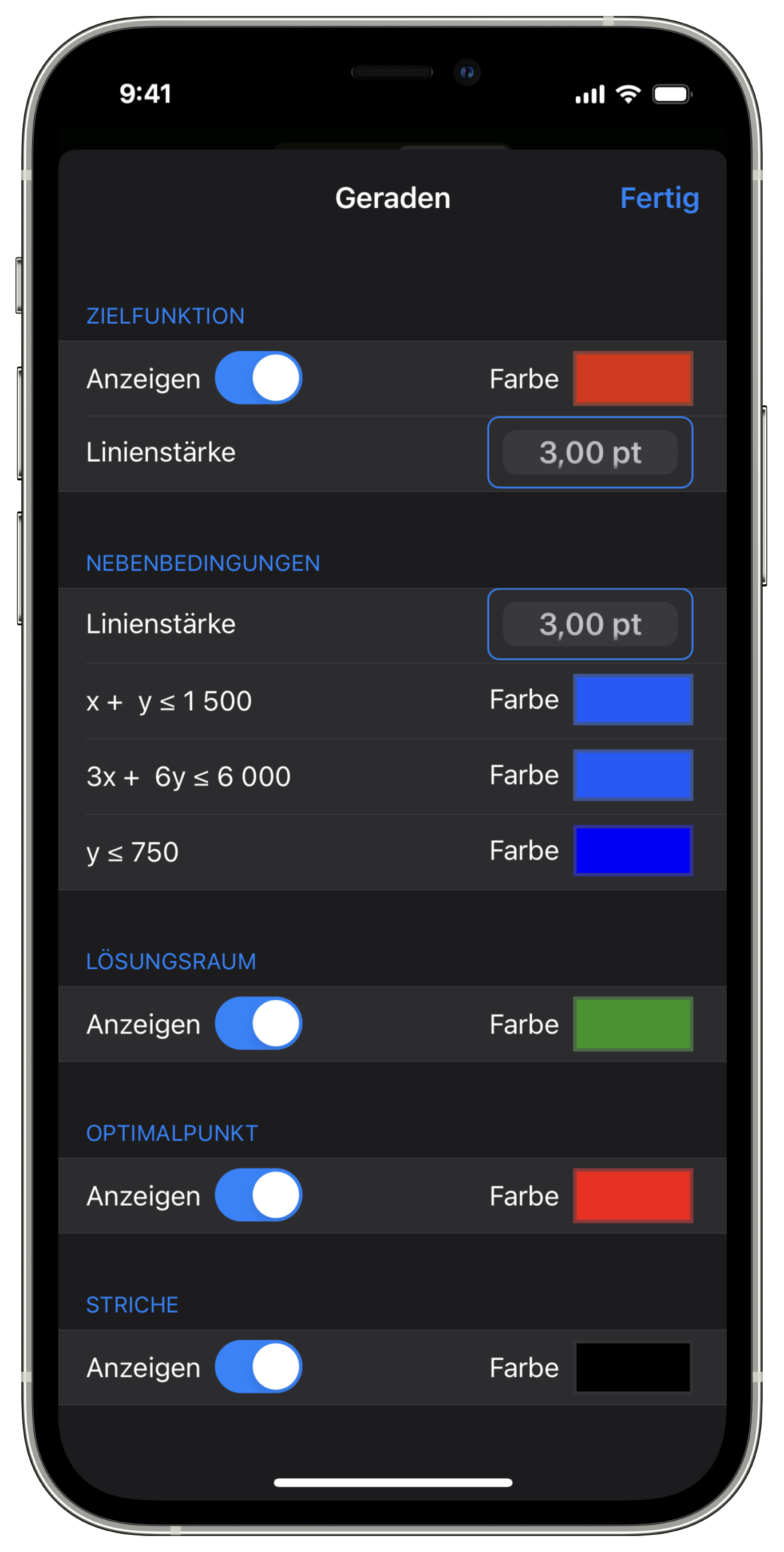Tap the Geraden sheet title
Viewport: 784px width, 1552px height.
(393, 197)
